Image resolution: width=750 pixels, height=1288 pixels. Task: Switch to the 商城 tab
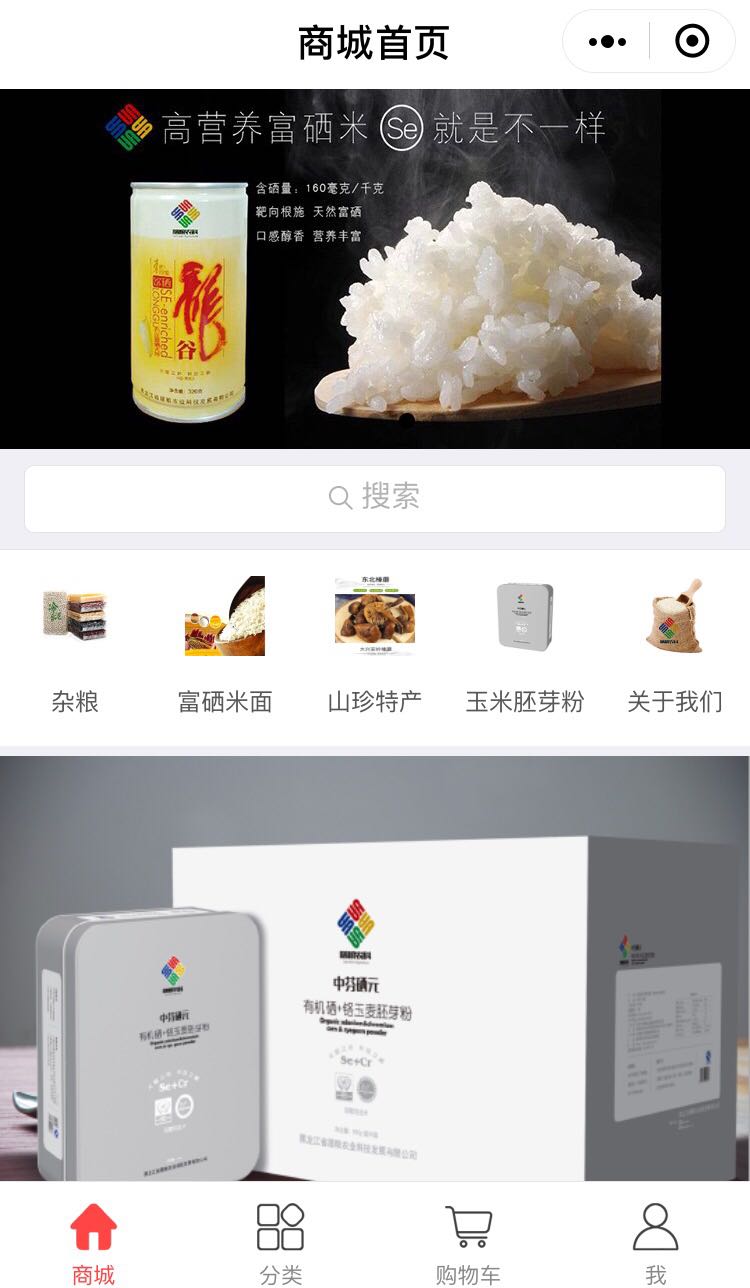click(x=93, y=1242)
